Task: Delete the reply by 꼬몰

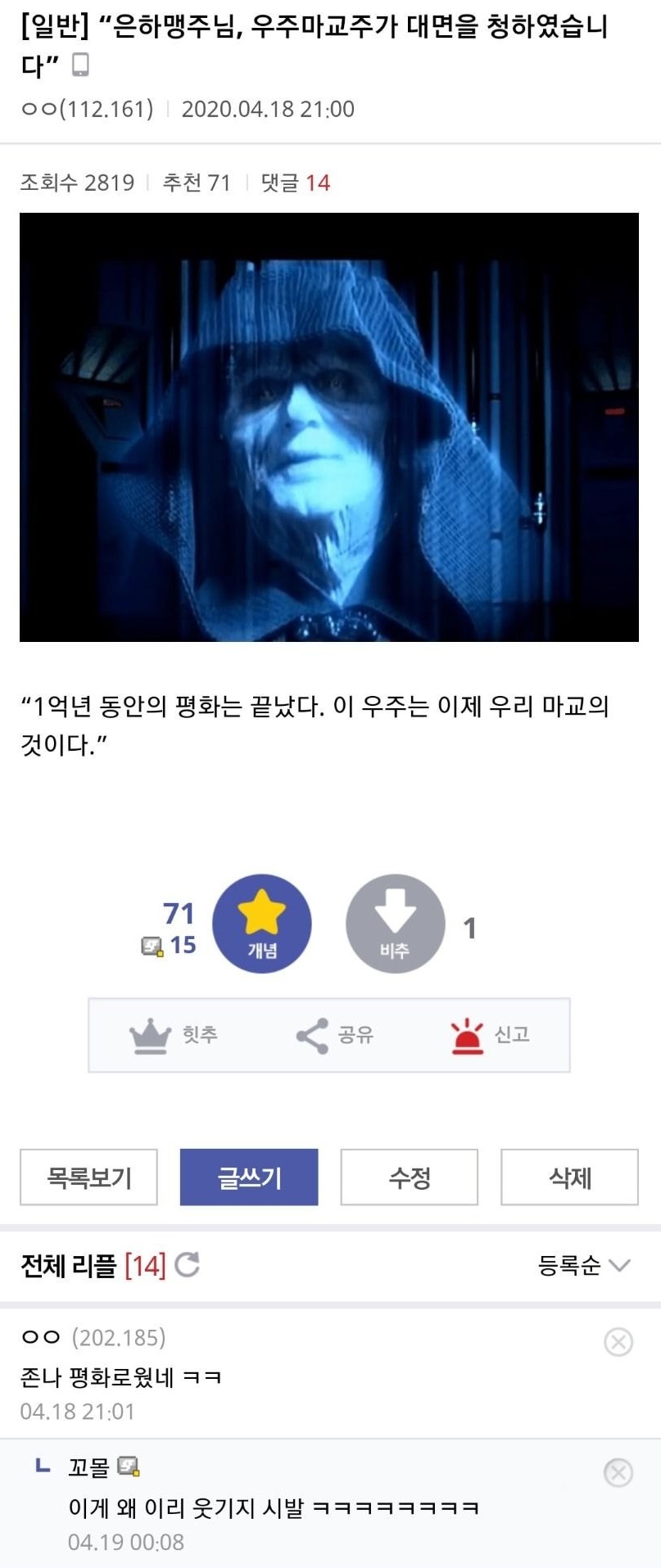Action: [618, 1472]
